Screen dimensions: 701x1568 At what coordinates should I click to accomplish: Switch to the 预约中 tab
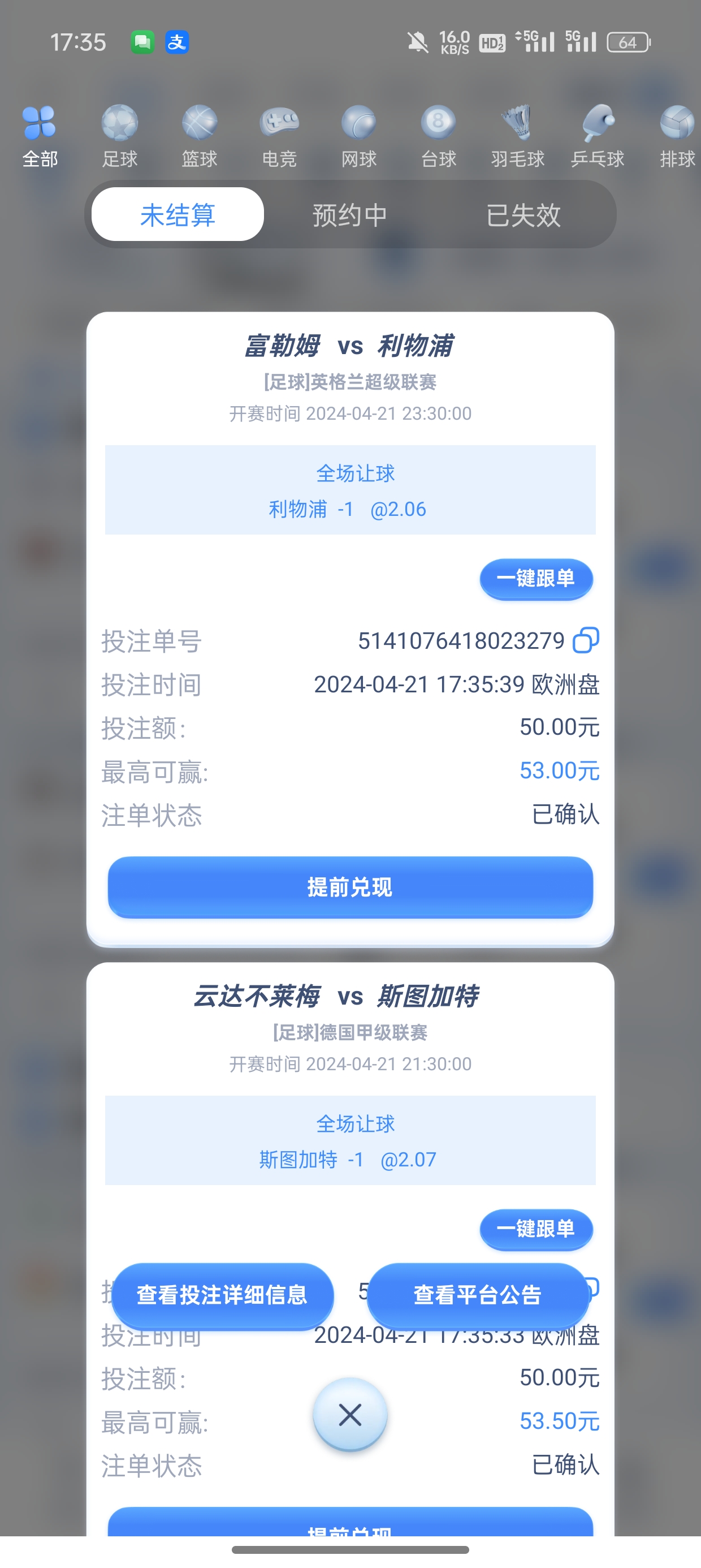350,215
